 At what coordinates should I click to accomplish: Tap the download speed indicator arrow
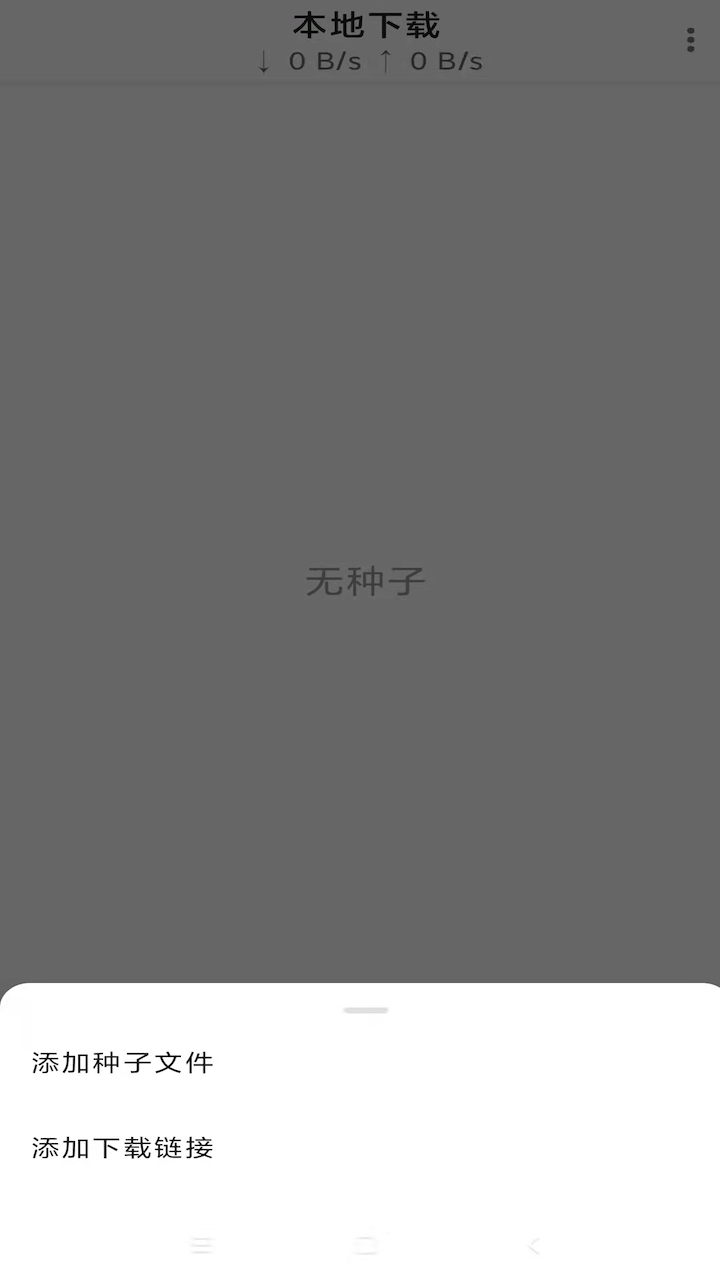(x=262, y=61)
